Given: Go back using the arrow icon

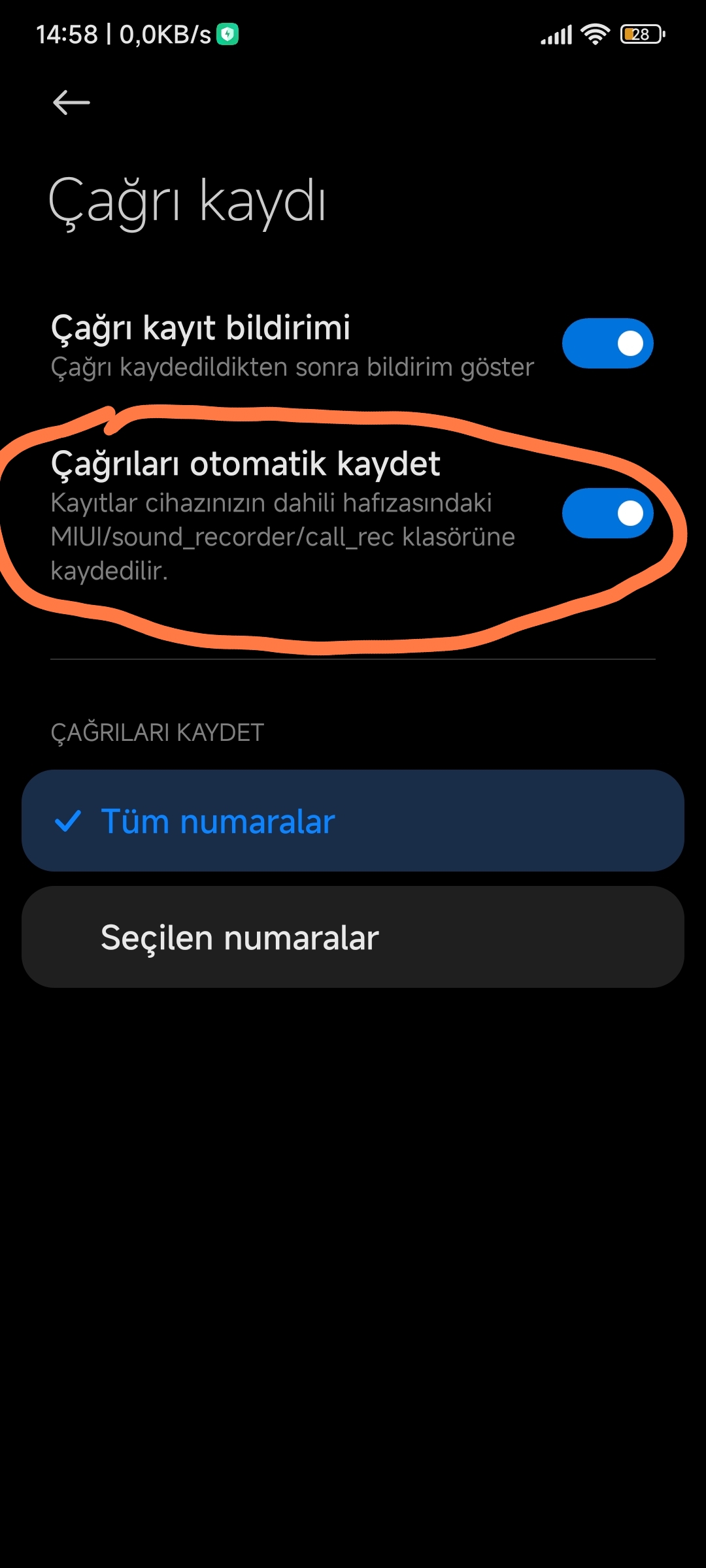Looking at the screenshot, I should (x=71, y=103).
